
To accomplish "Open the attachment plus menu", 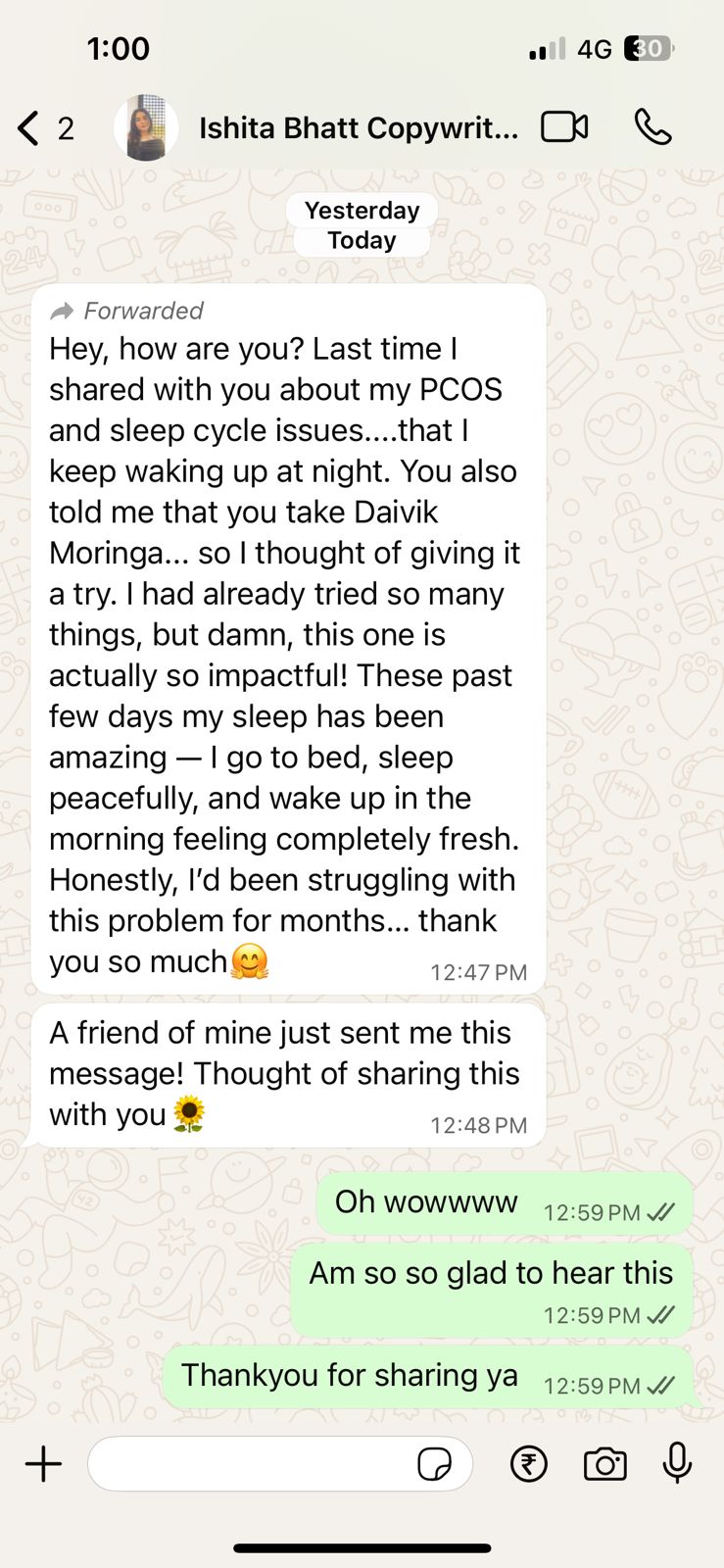I will point(43,1464).
